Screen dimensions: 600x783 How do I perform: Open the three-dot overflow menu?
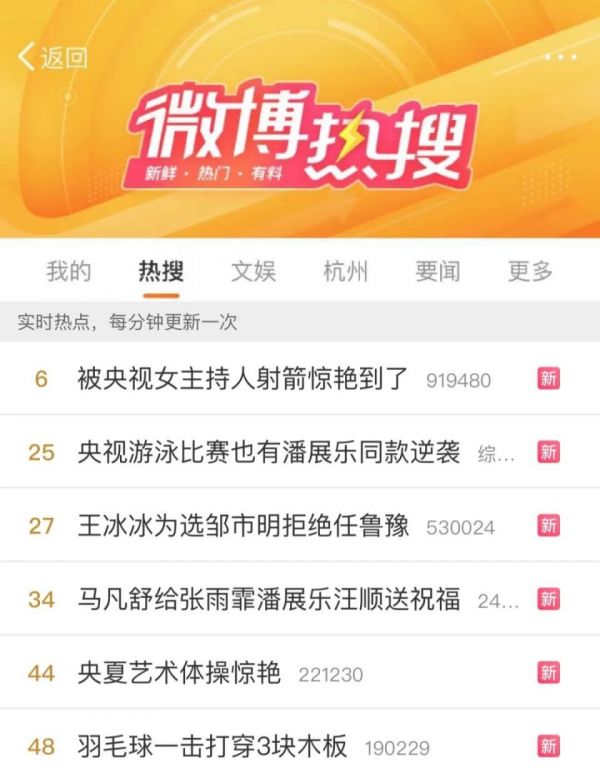pos(560,57)
